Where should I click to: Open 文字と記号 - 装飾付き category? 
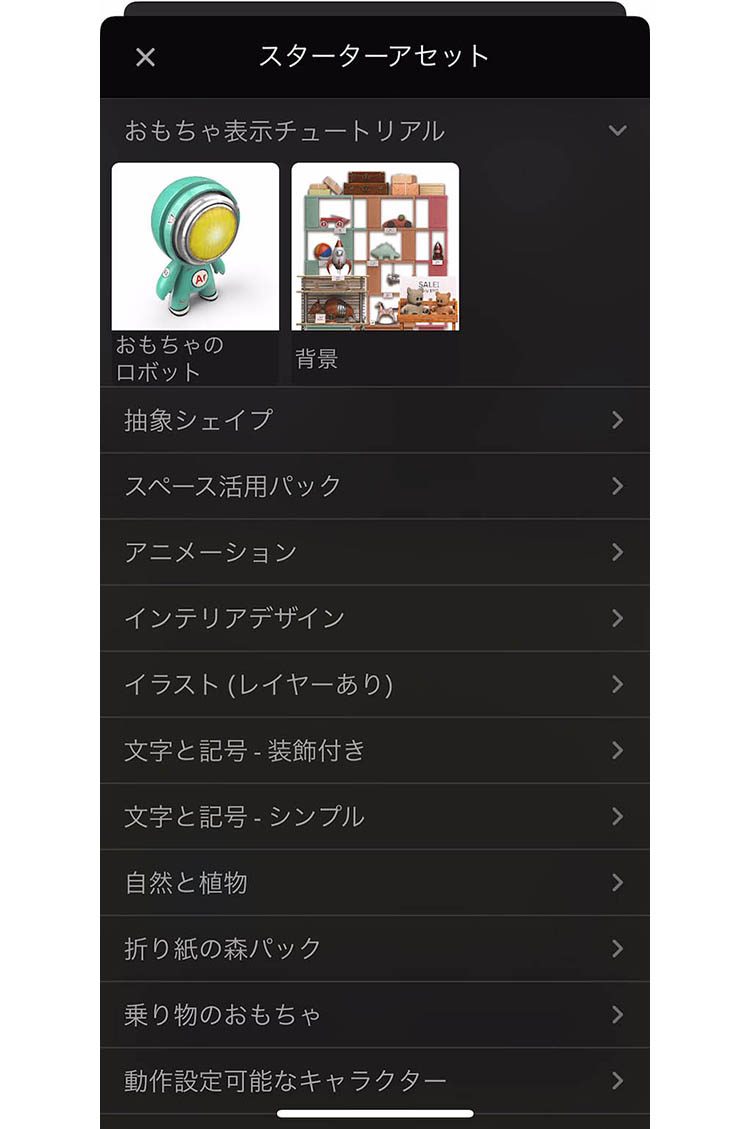tap(375, 750)
